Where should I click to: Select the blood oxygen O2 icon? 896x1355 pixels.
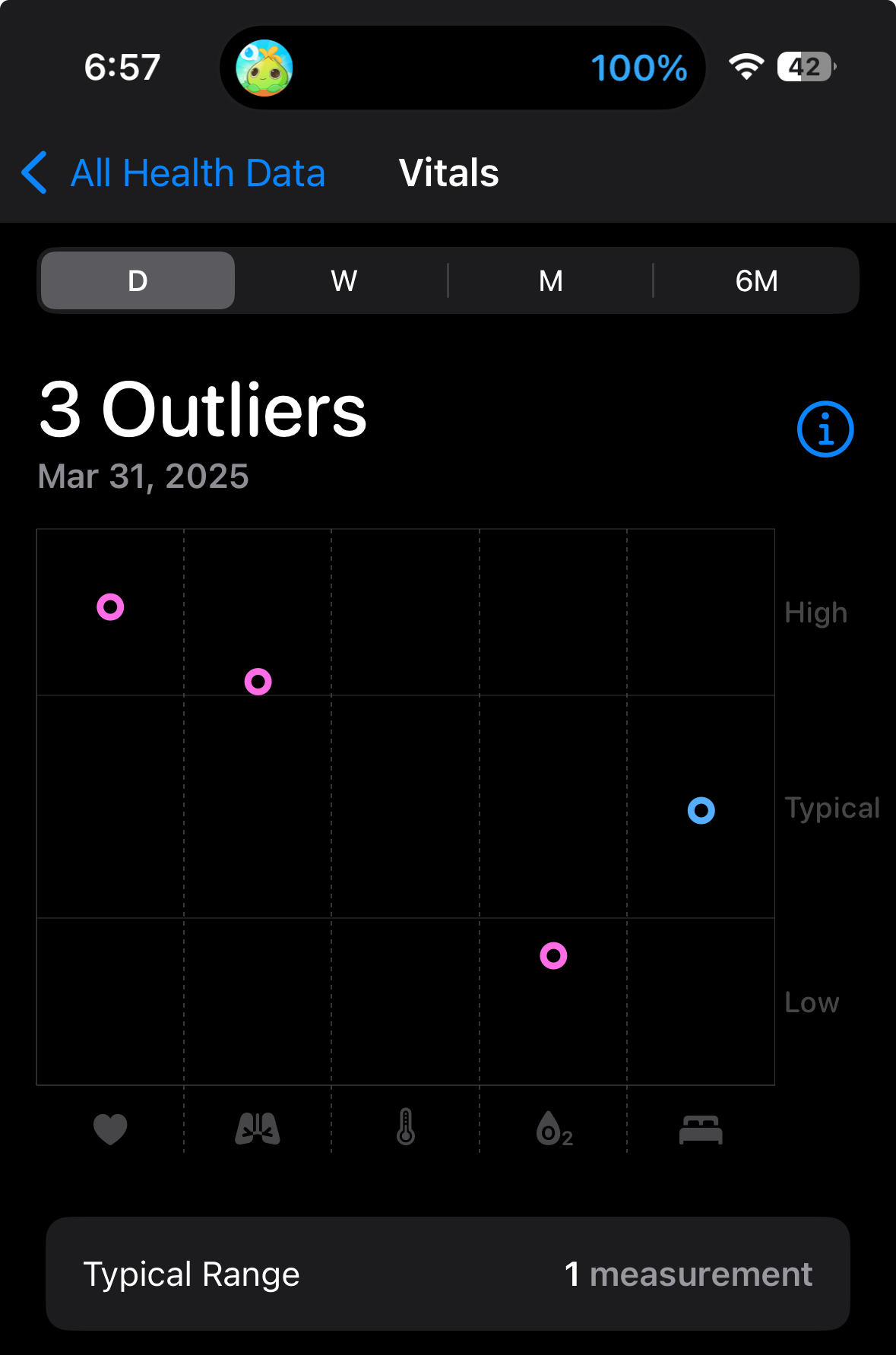[x=553, y=1129]
